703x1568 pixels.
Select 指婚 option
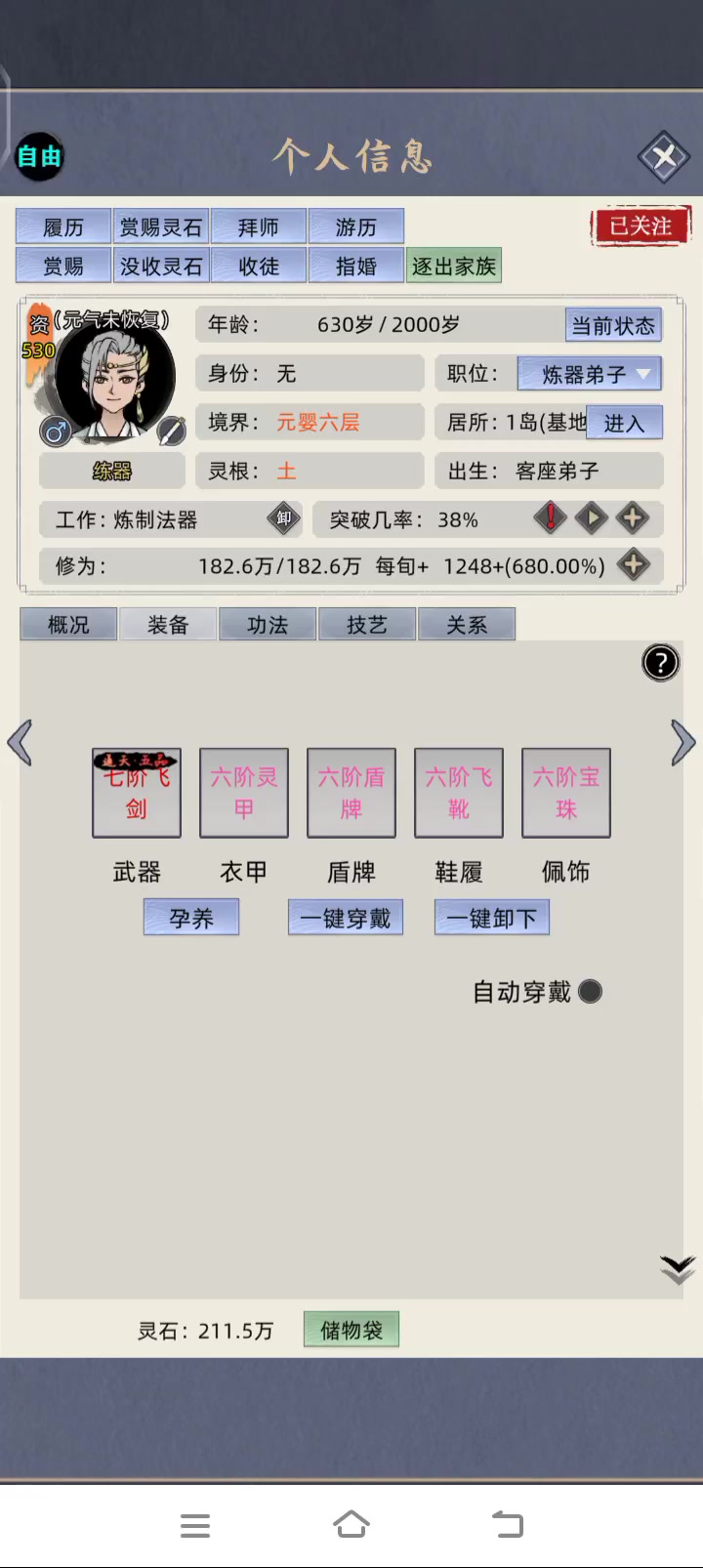pos(356,267)
